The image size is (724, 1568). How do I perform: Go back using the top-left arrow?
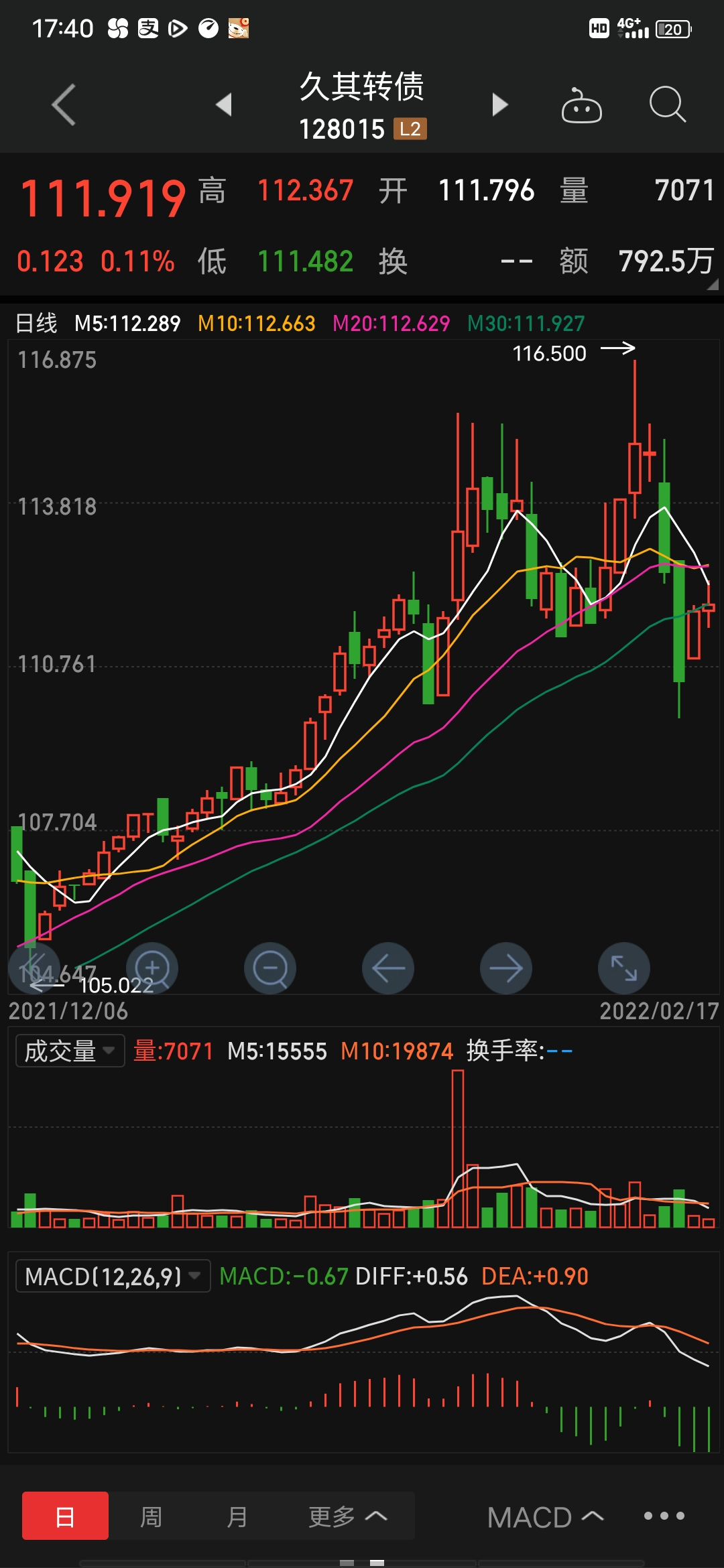tap(64, 105)
